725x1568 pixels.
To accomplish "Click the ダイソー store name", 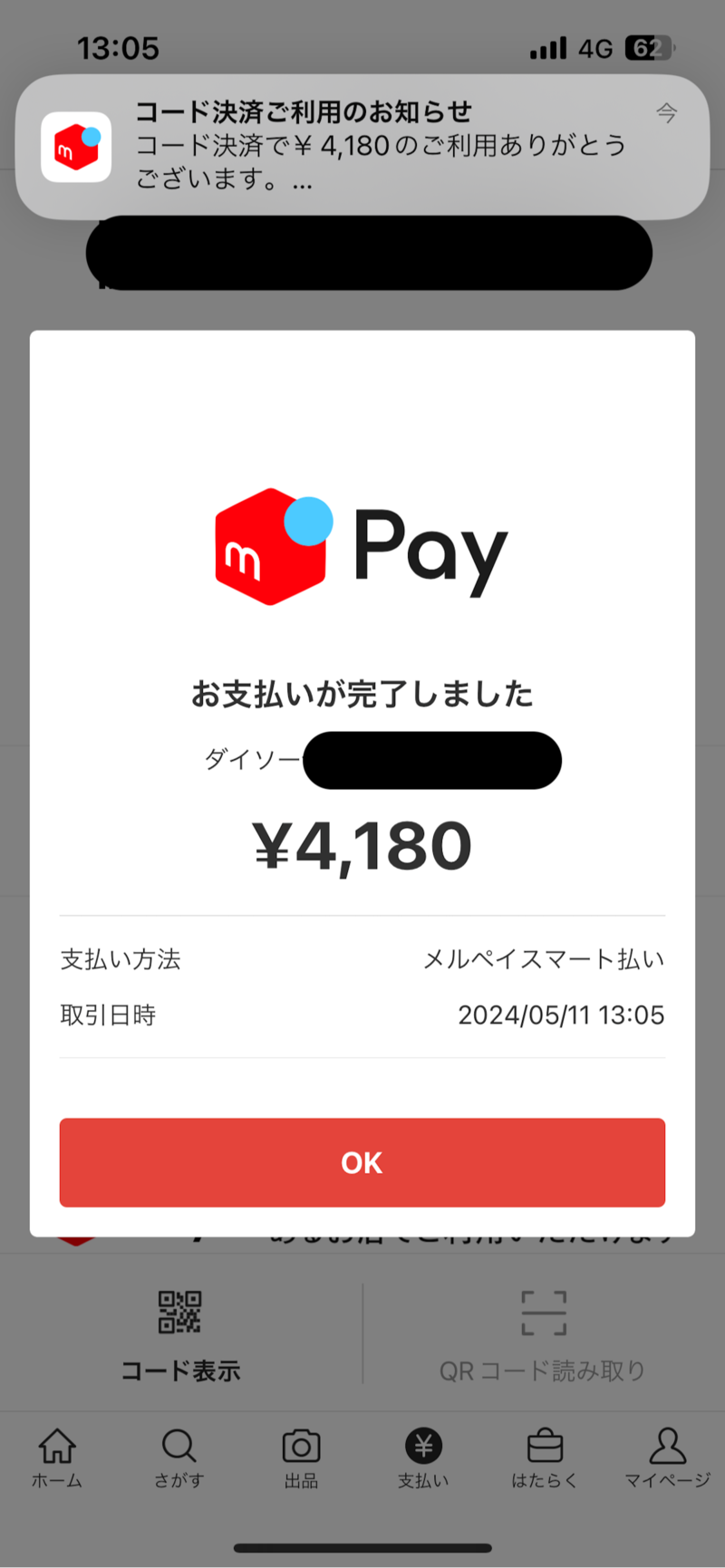I will click(249, 760).
